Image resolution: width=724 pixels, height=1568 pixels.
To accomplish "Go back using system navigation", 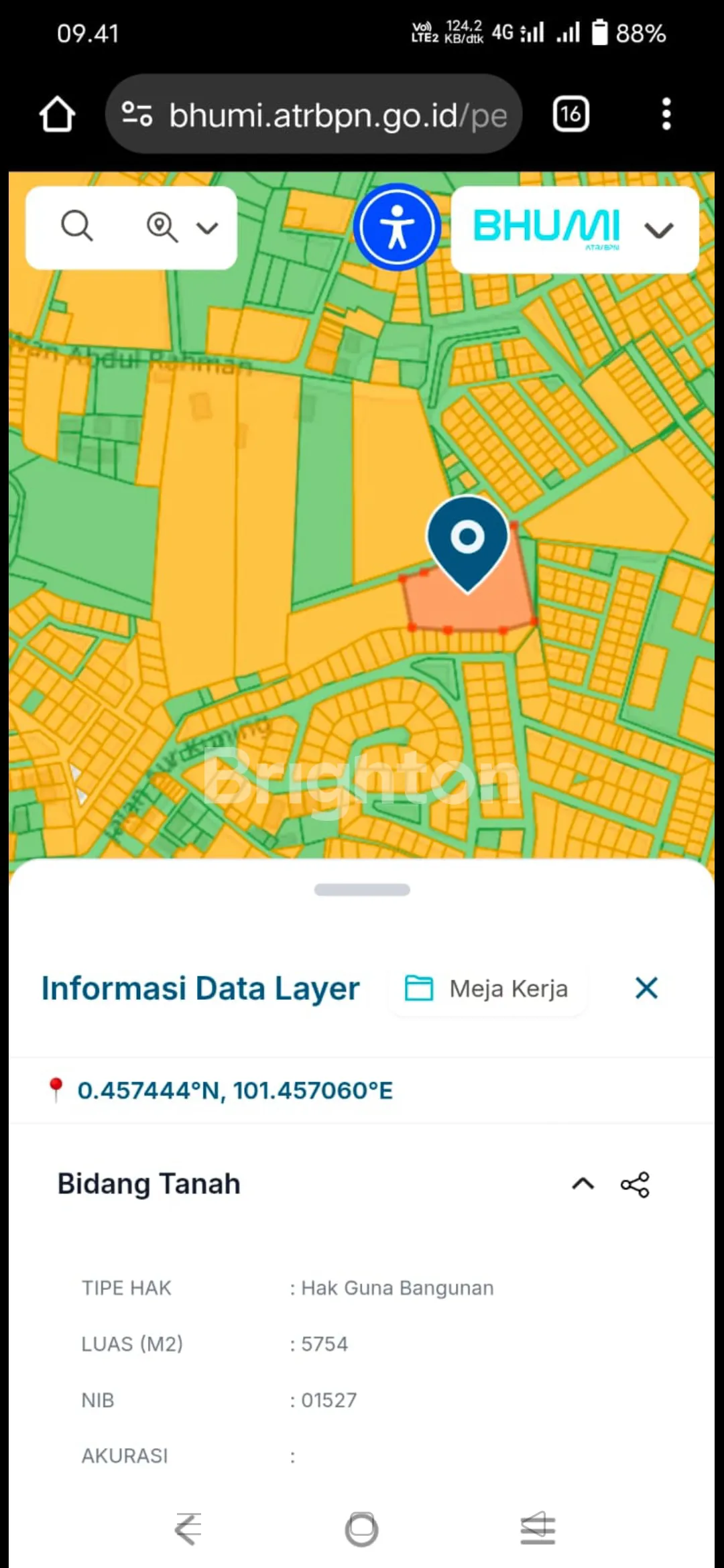I will click(x=188, y=1529).
